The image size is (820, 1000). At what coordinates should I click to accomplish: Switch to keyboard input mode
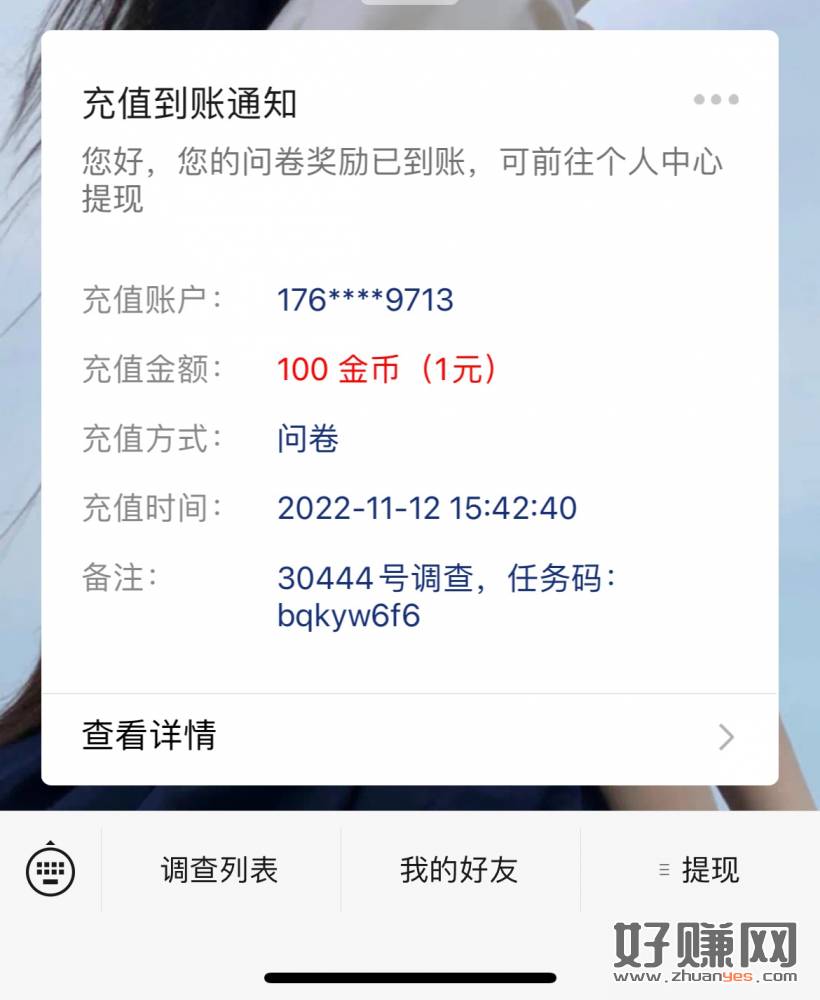coord(50,870)
